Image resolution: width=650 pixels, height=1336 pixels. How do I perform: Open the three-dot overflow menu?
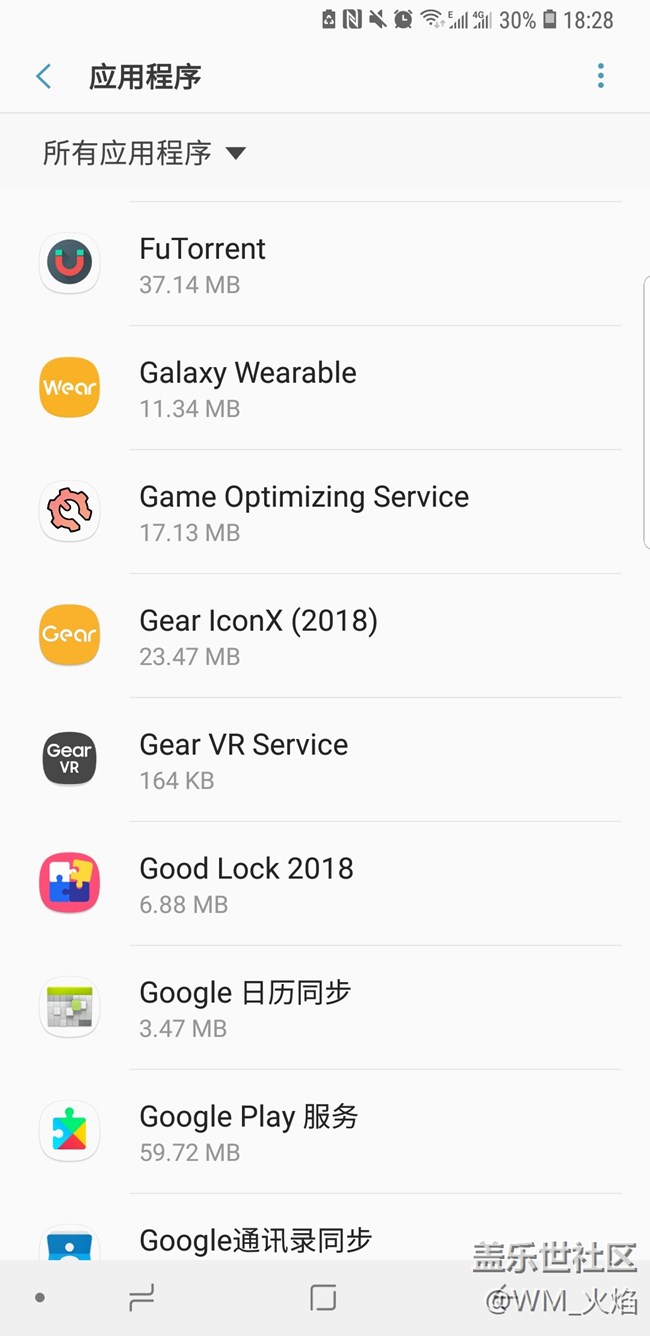(x=601, y=76)
